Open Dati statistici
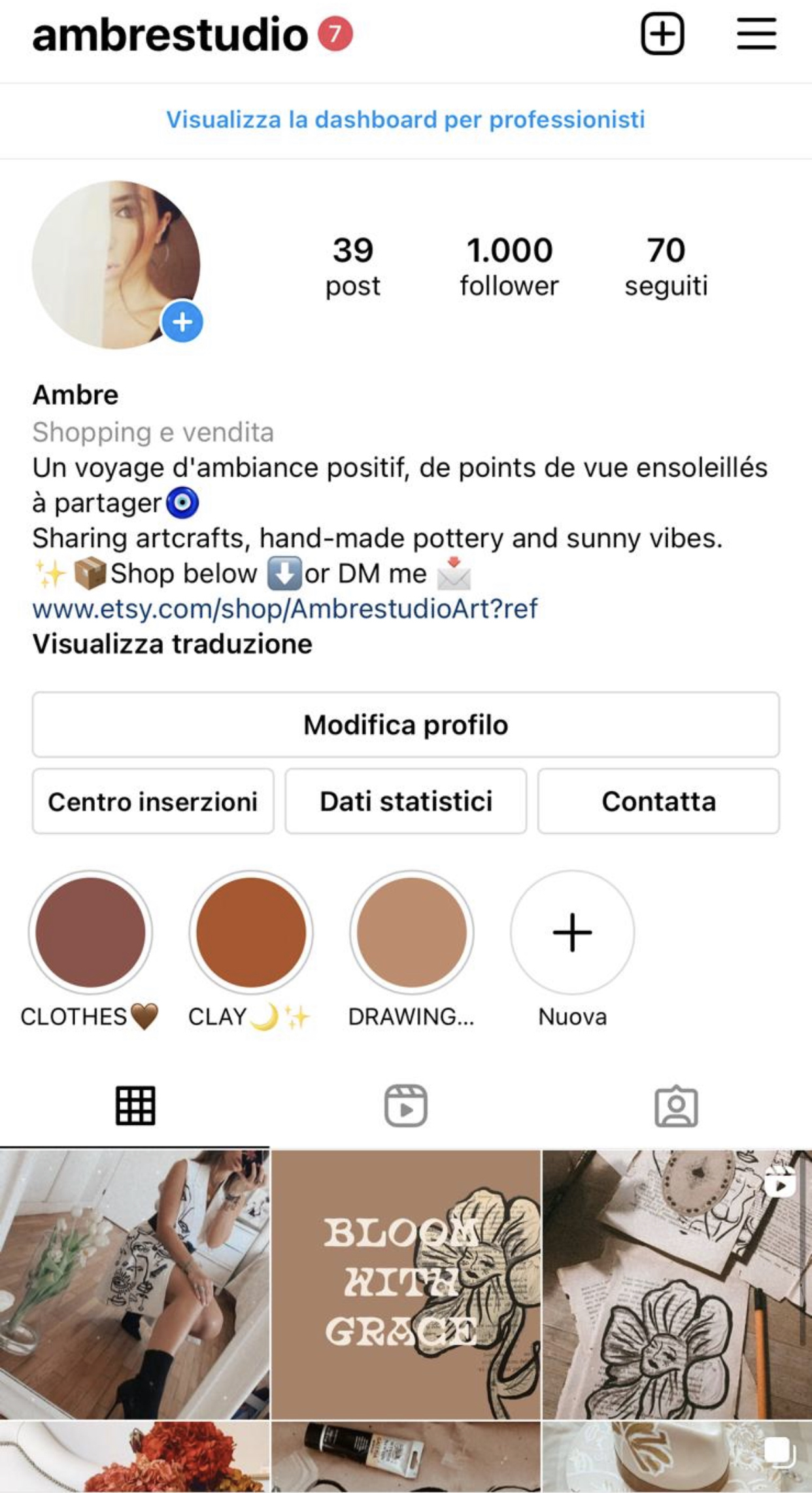812x1493 pixels. tap(405, 801)
